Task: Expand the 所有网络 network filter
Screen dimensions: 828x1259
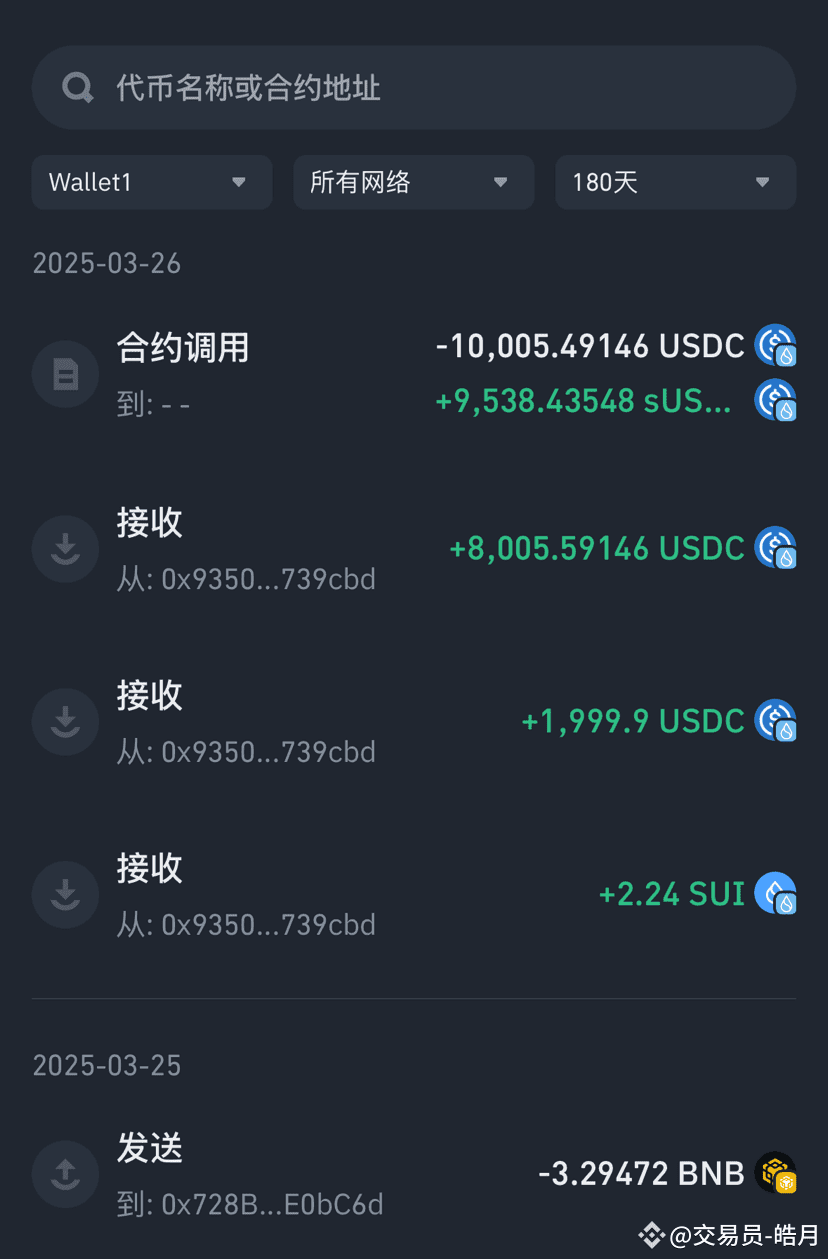Action: tap(413, 182)
